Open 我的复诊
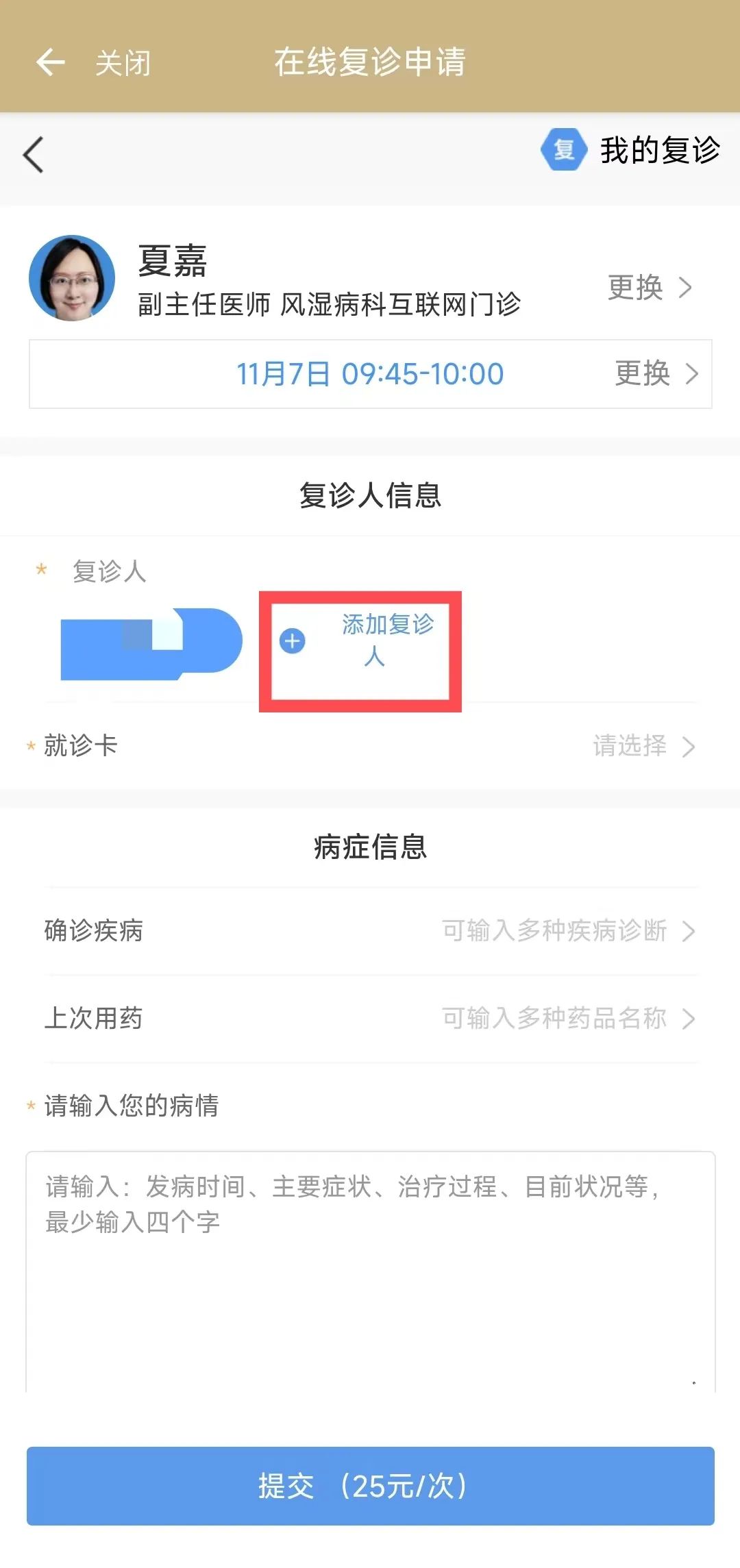740x1568 pixels. point(630,150)
